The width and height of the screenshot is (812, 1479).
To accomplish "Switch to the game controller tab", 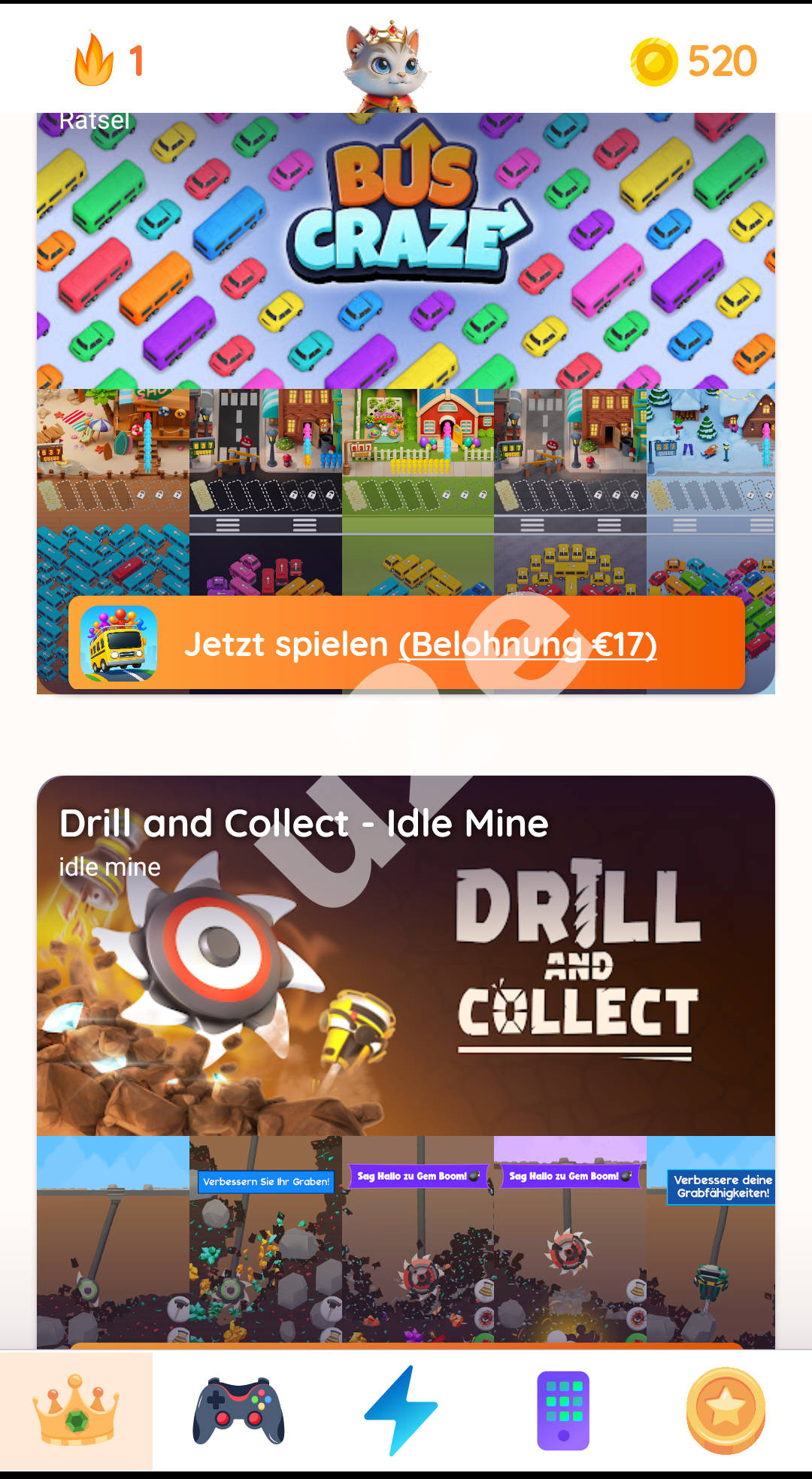I will [x=239, y=1410].
